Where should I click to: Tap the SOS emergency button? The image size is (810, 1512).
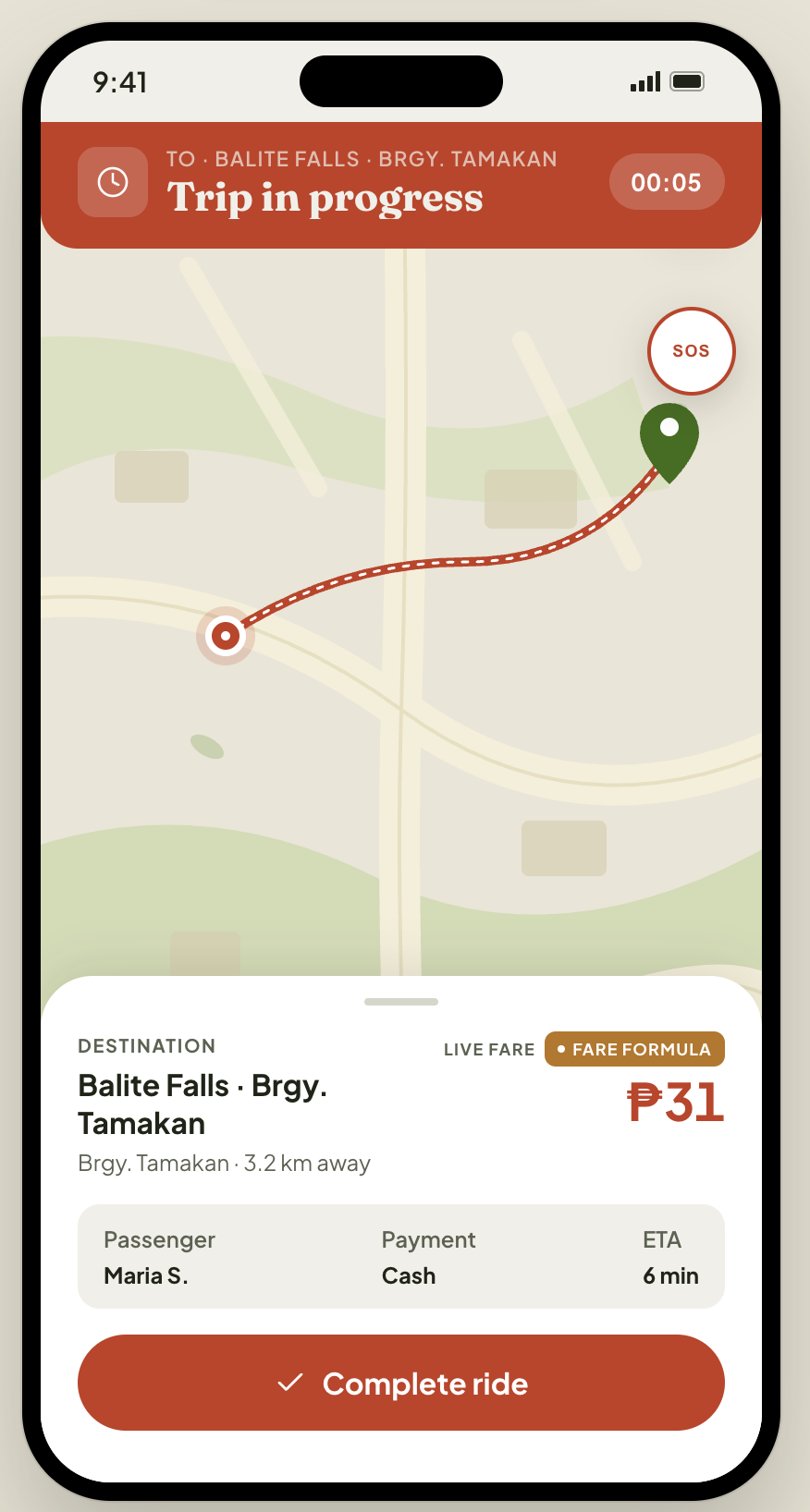point(691,351)
